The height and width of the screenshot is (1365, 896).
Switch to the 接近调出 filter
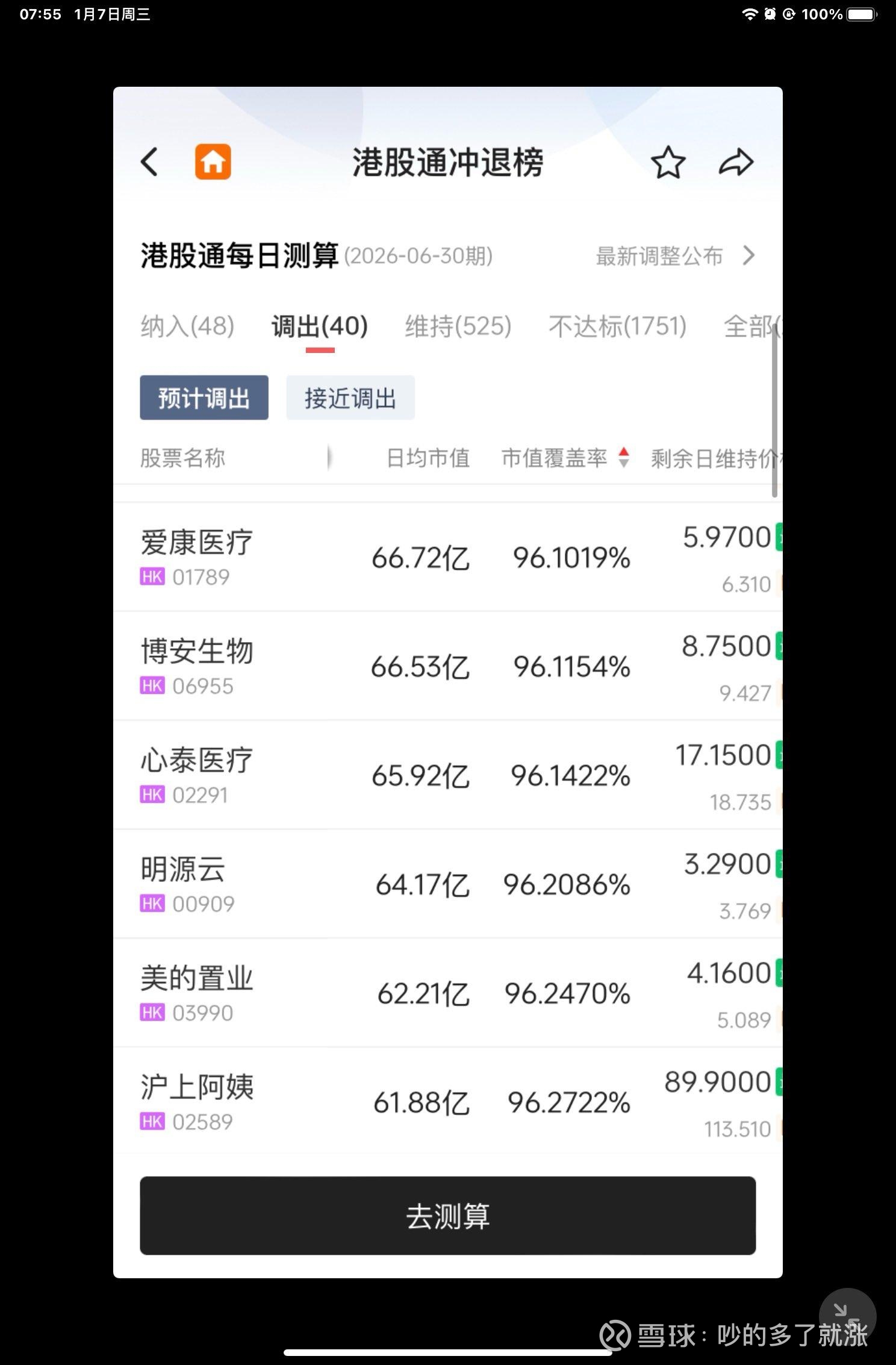350,398
